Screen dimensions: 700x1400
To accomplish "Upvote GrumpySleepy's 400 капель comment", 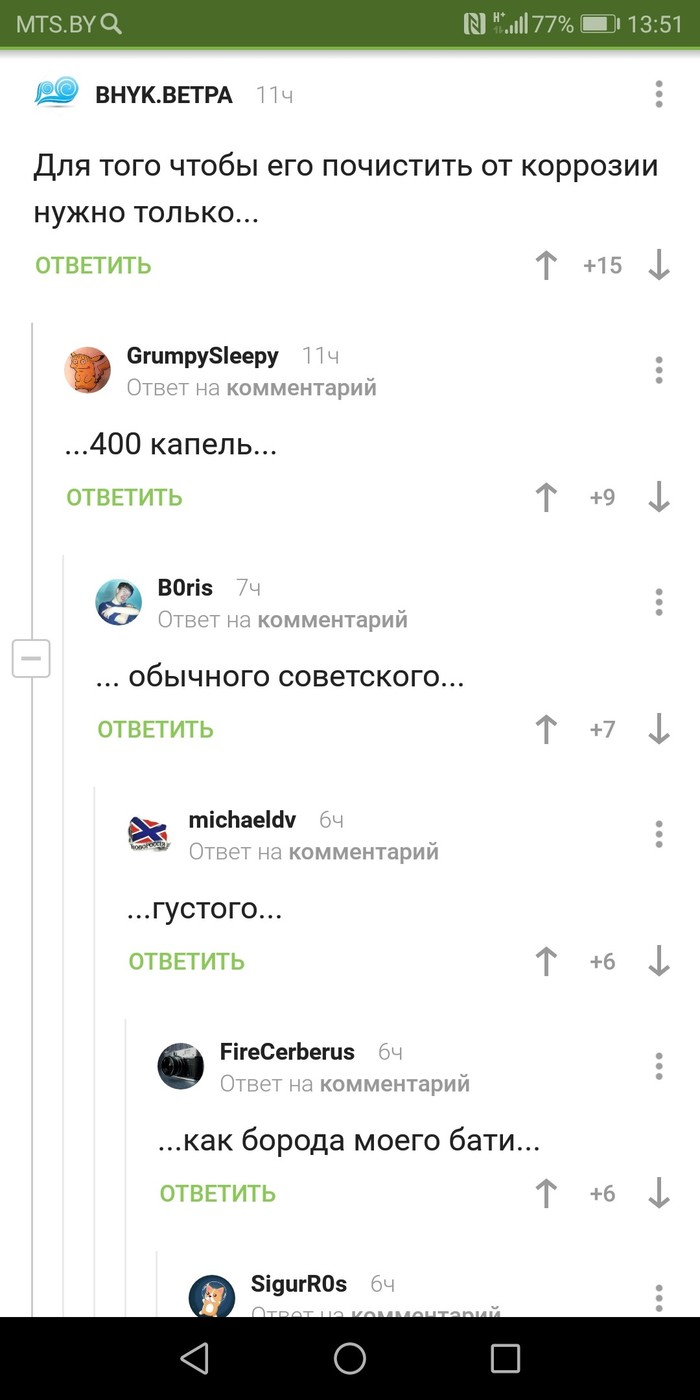I will tap(546, 497).
